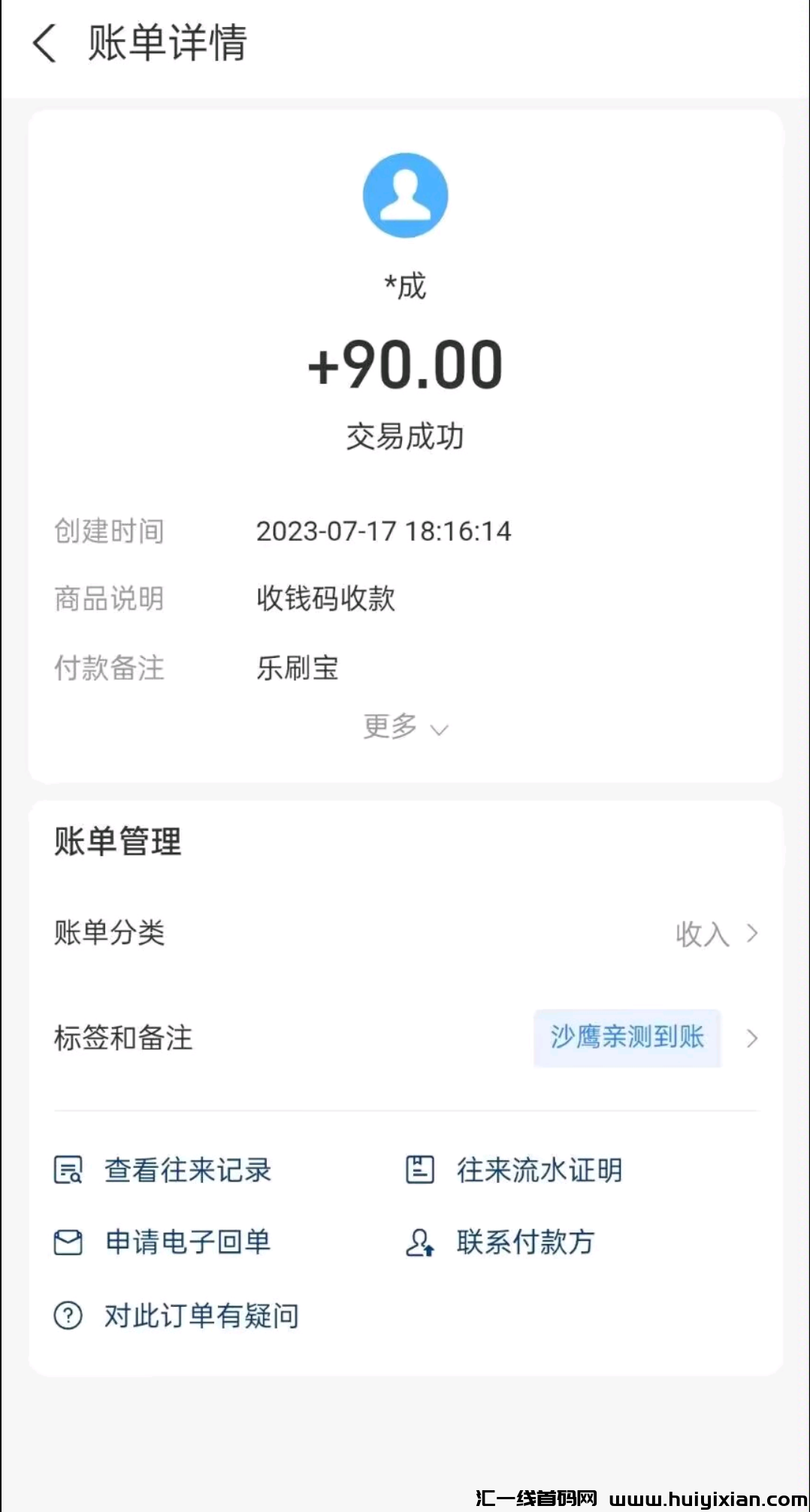Tap the 沙鹰亲测到账 tag chip
This screenshot has height=1512, width=810.
click(627, 1038)
